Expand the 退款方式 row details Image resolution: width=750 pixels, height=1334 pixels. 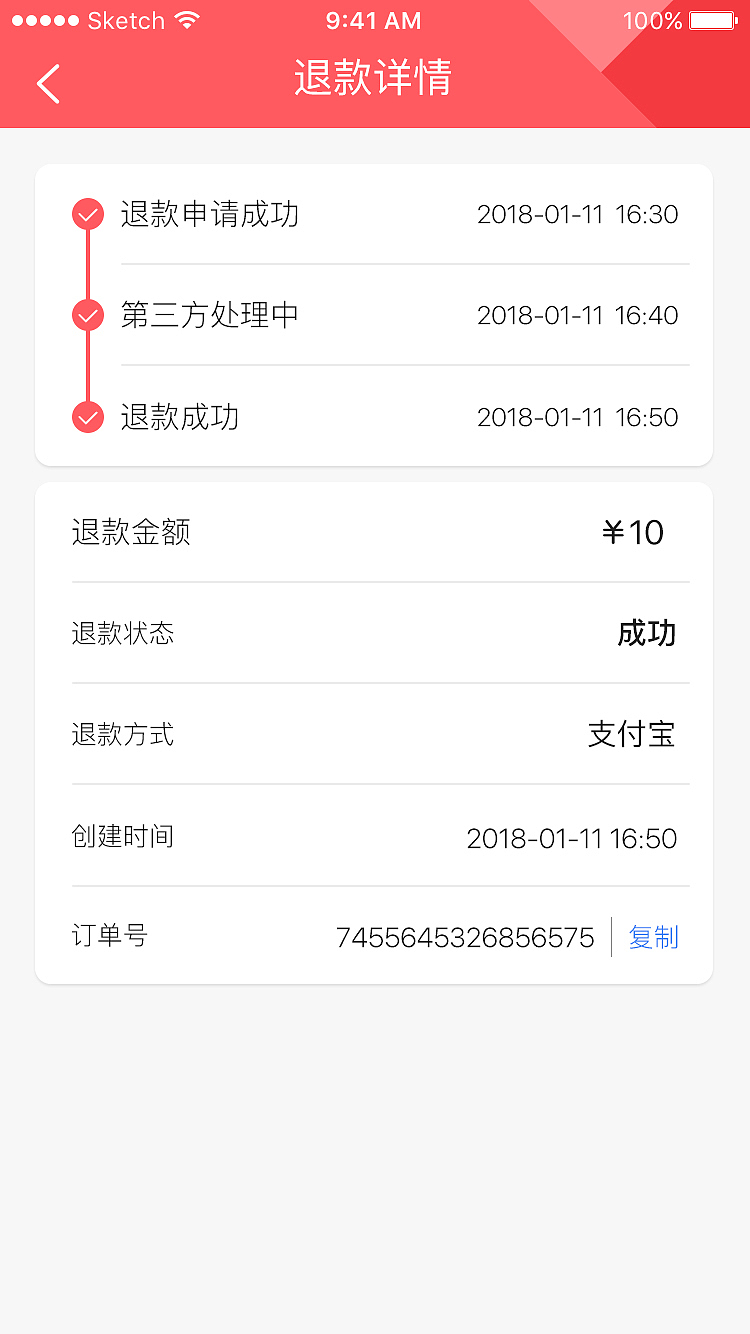coord(375,735)
